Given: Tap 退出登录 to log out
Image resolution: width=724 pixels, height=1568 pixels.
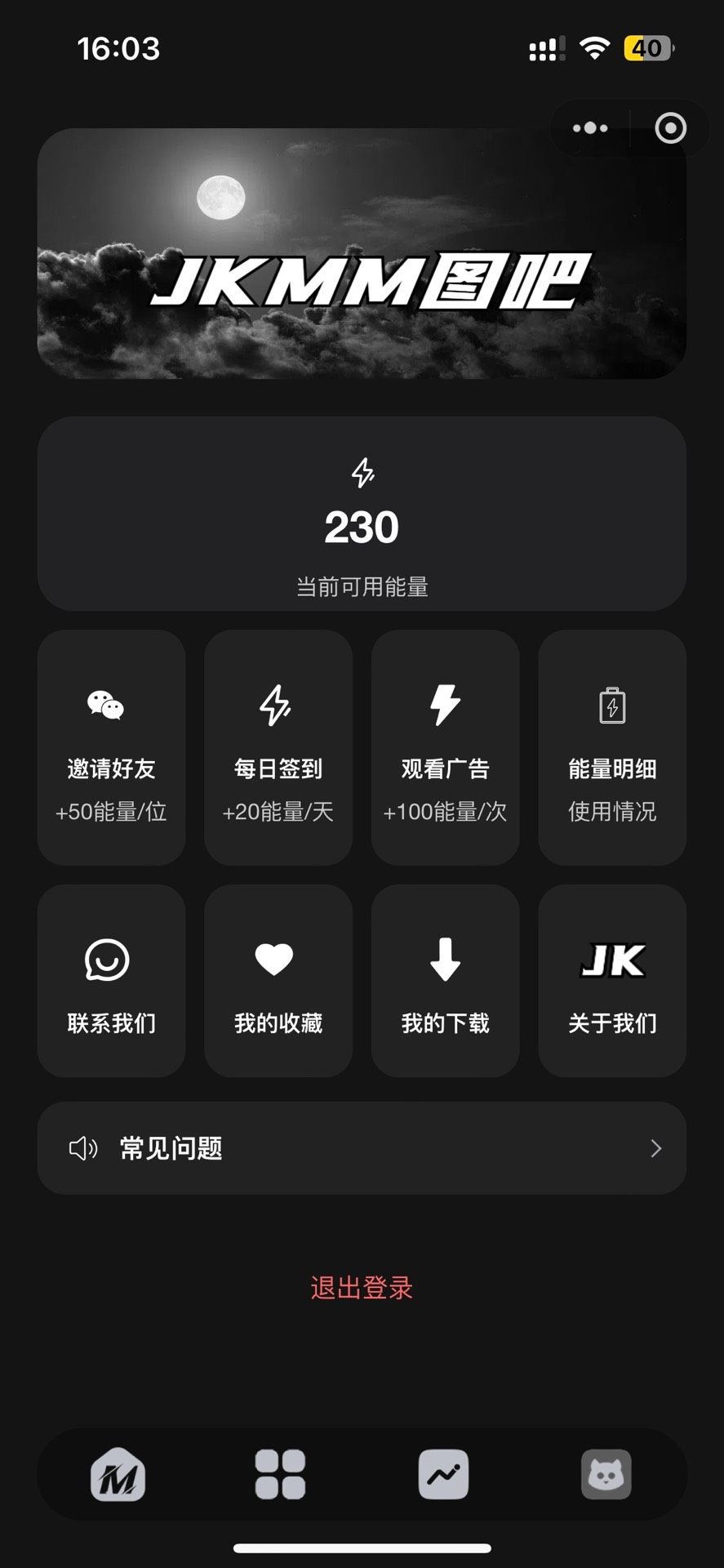Looking at the screenshot, I should (x=362, y=1288).
